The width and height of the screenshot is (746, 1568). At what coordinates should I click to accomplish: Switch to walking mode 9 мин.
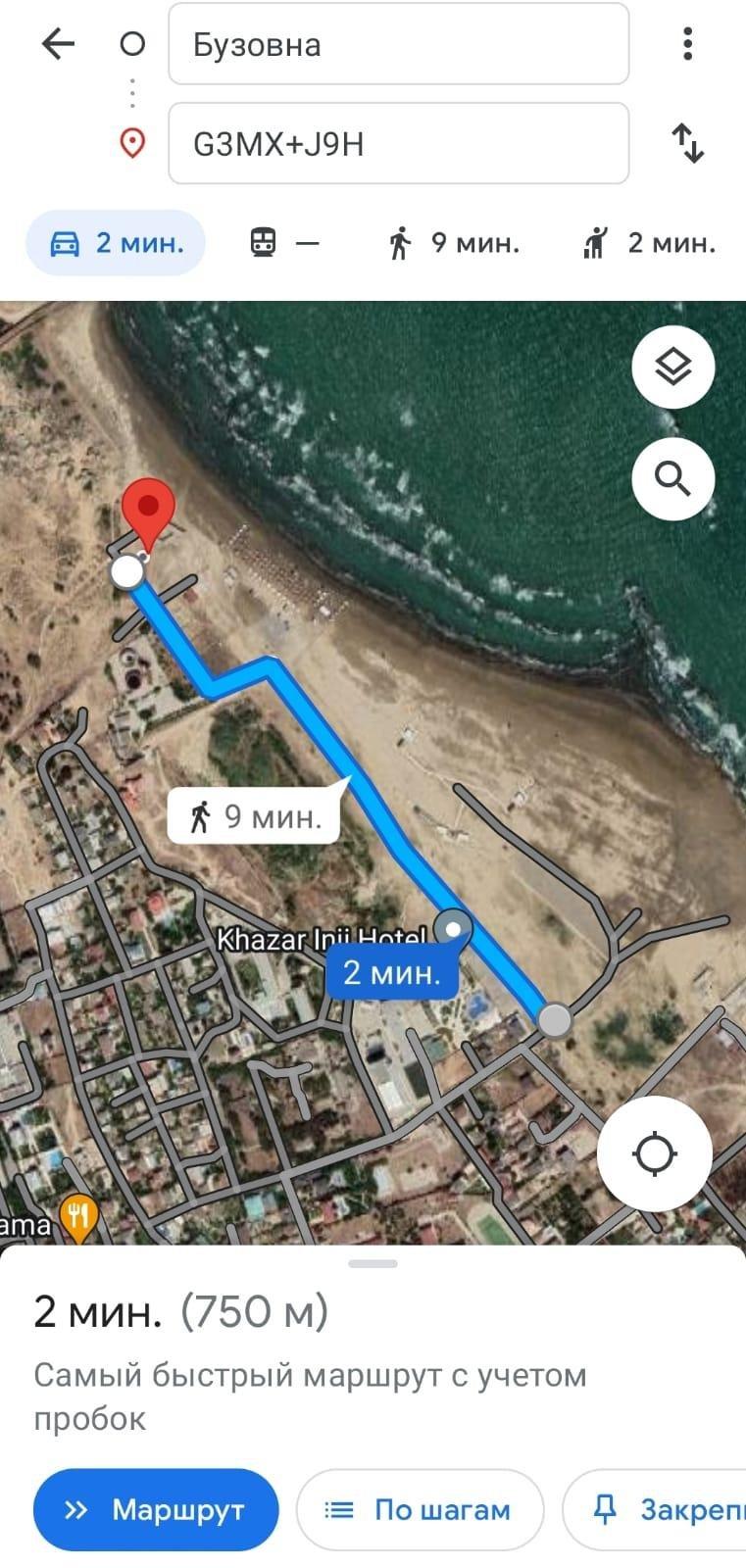[x=453, y=243]
